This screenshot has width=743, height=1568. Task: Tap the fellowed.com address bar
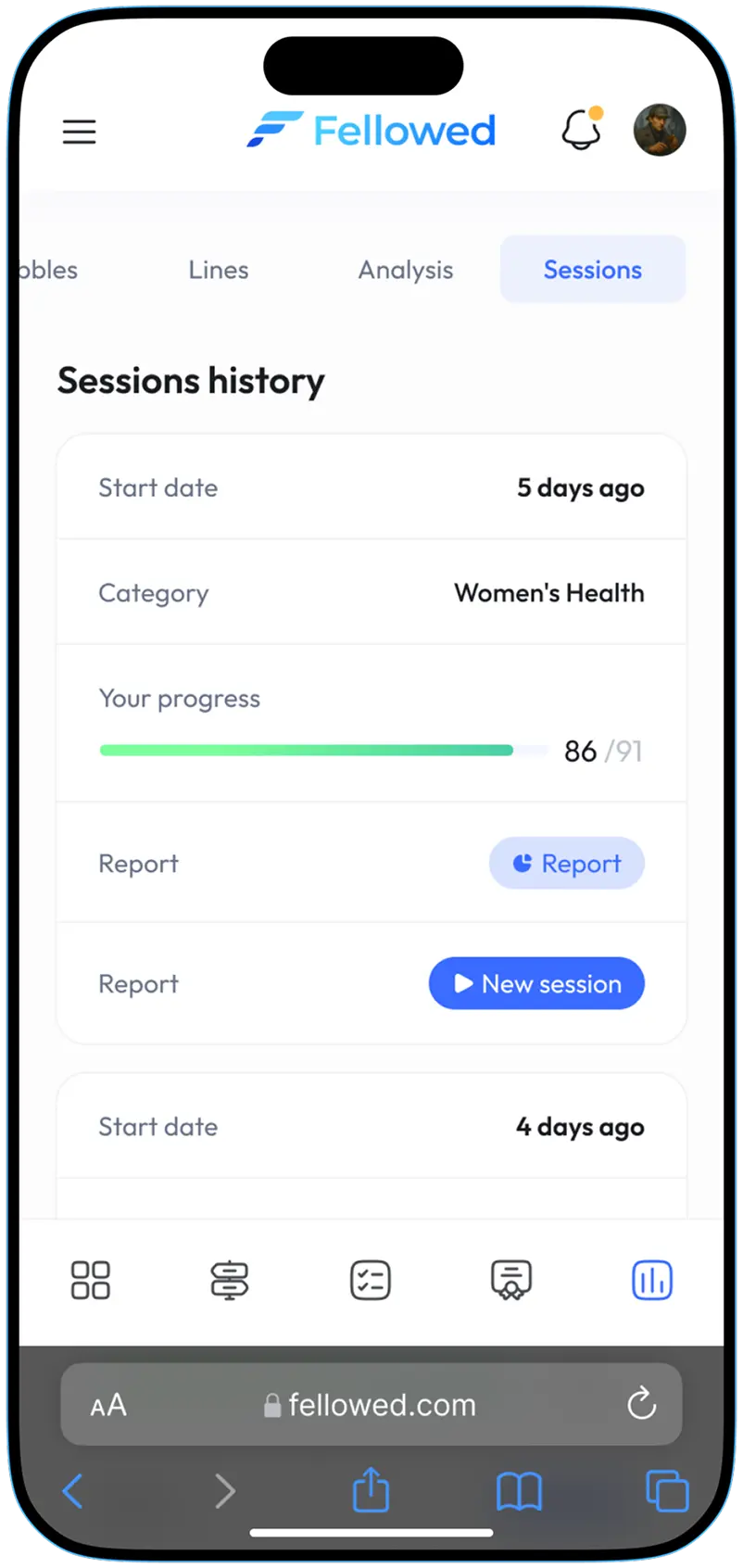371,1405
